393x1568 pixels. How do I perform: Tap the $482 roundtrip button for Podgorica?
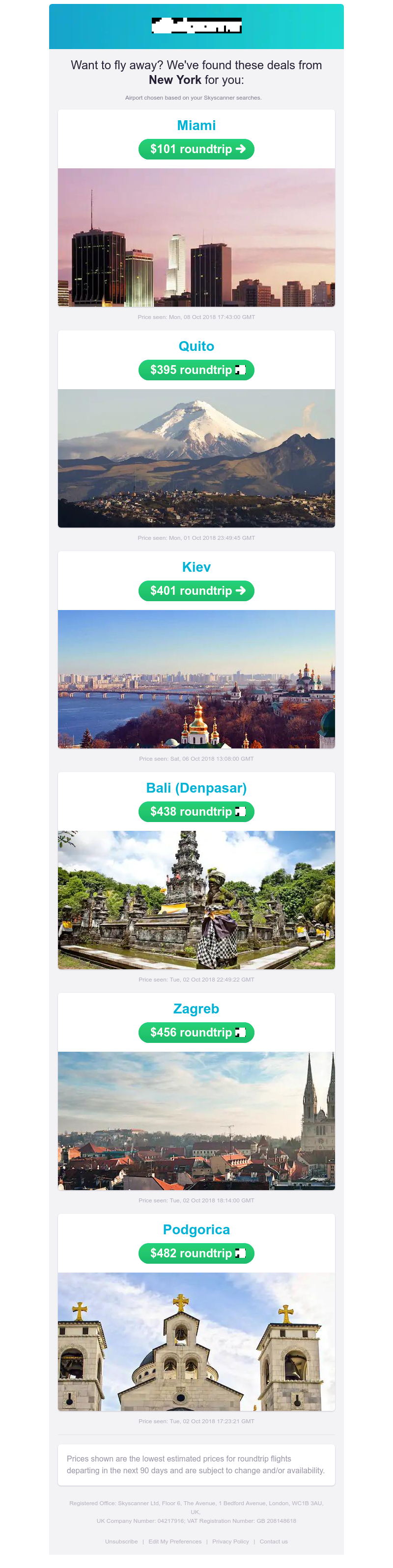point(196,1254)
